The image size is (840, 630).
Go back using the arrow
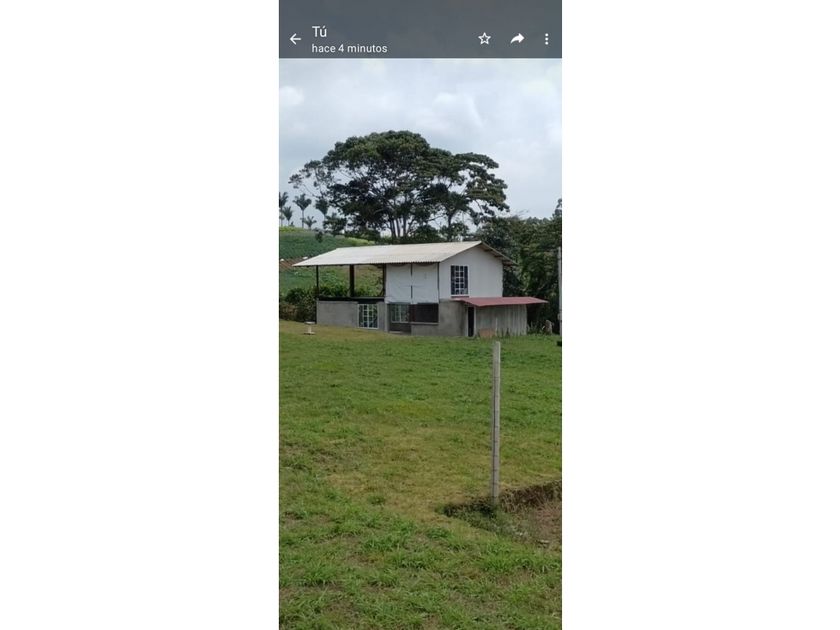295,39
